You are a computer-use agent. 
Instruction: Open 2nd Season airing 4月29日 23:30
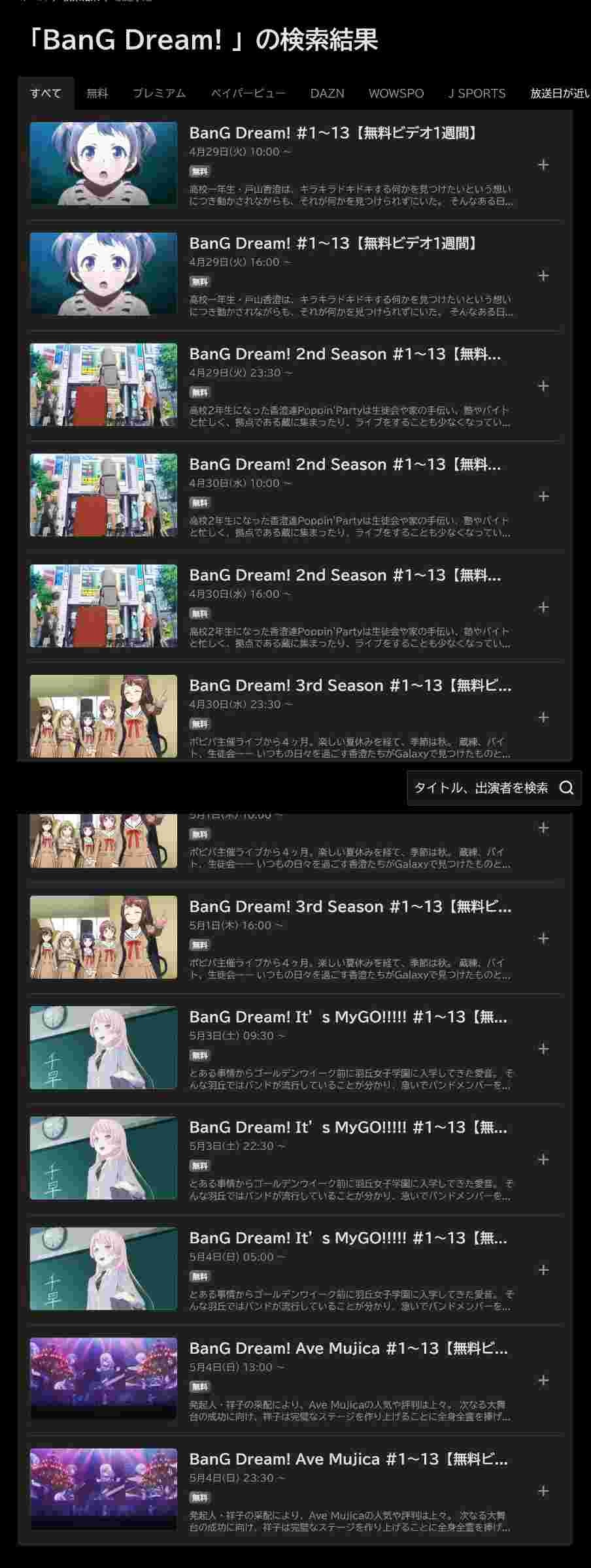click(345, 354)
